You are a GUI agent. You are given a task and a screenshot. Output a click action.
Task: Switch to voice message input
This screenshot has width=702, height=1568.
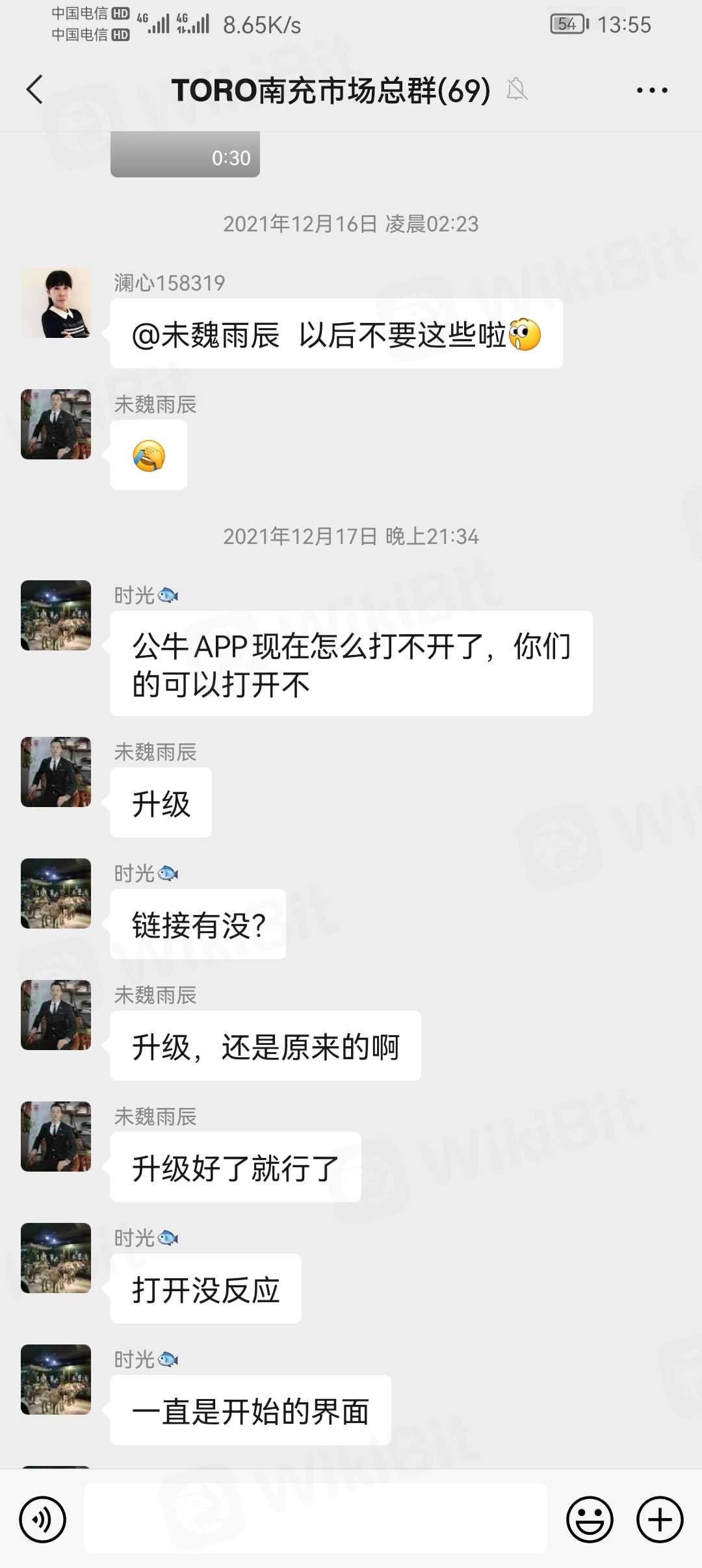coord(43,1519)
